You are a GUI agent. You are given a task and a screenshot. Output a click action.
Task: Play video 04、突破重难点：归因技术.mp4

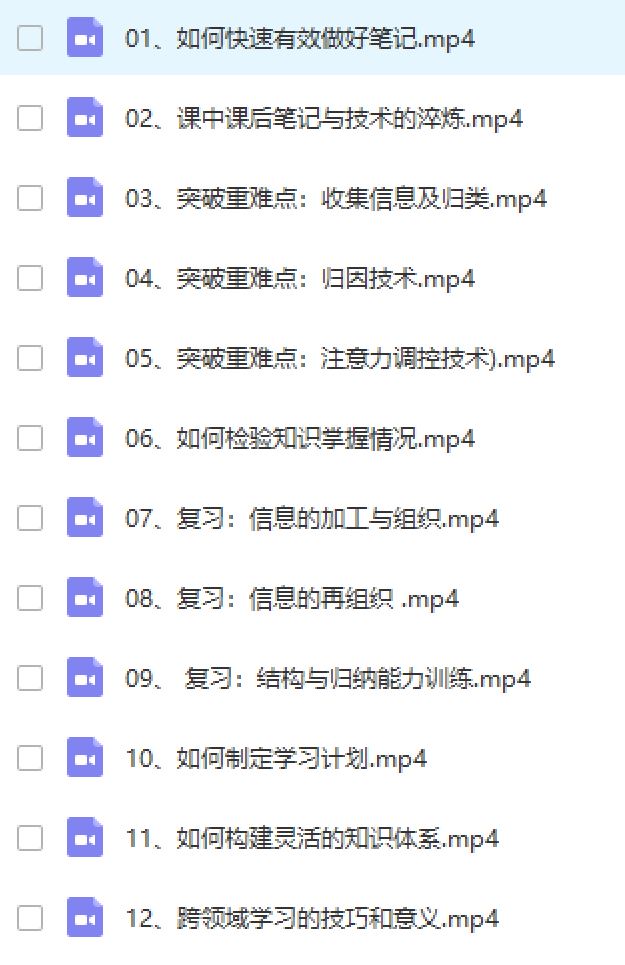click(299, 279)
